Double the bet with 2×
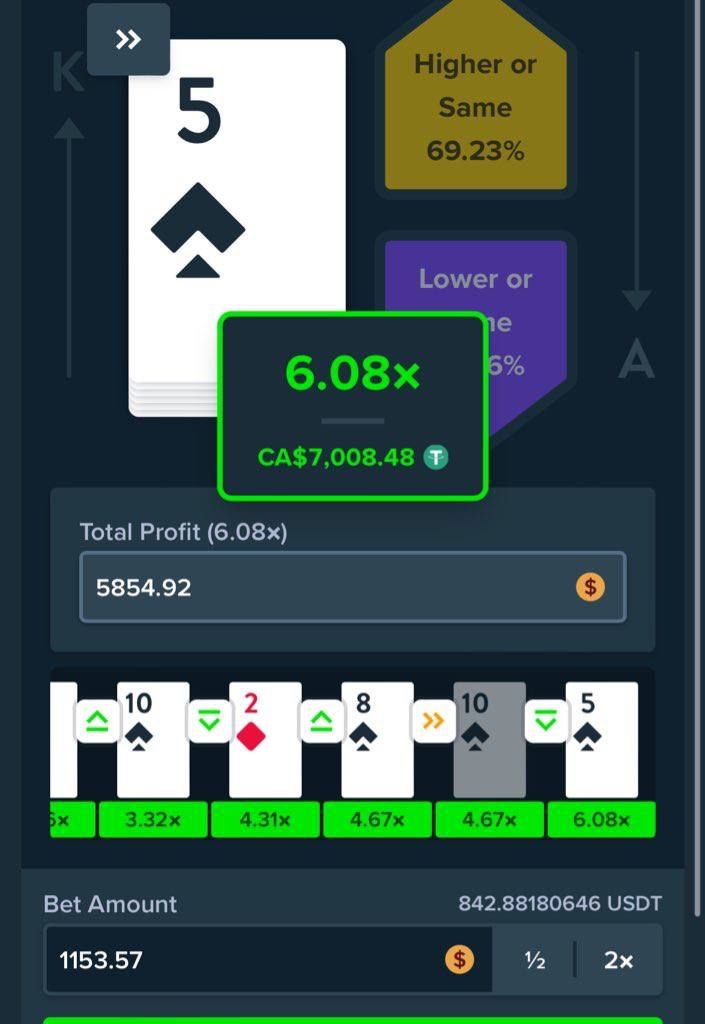 click(618, 960)
